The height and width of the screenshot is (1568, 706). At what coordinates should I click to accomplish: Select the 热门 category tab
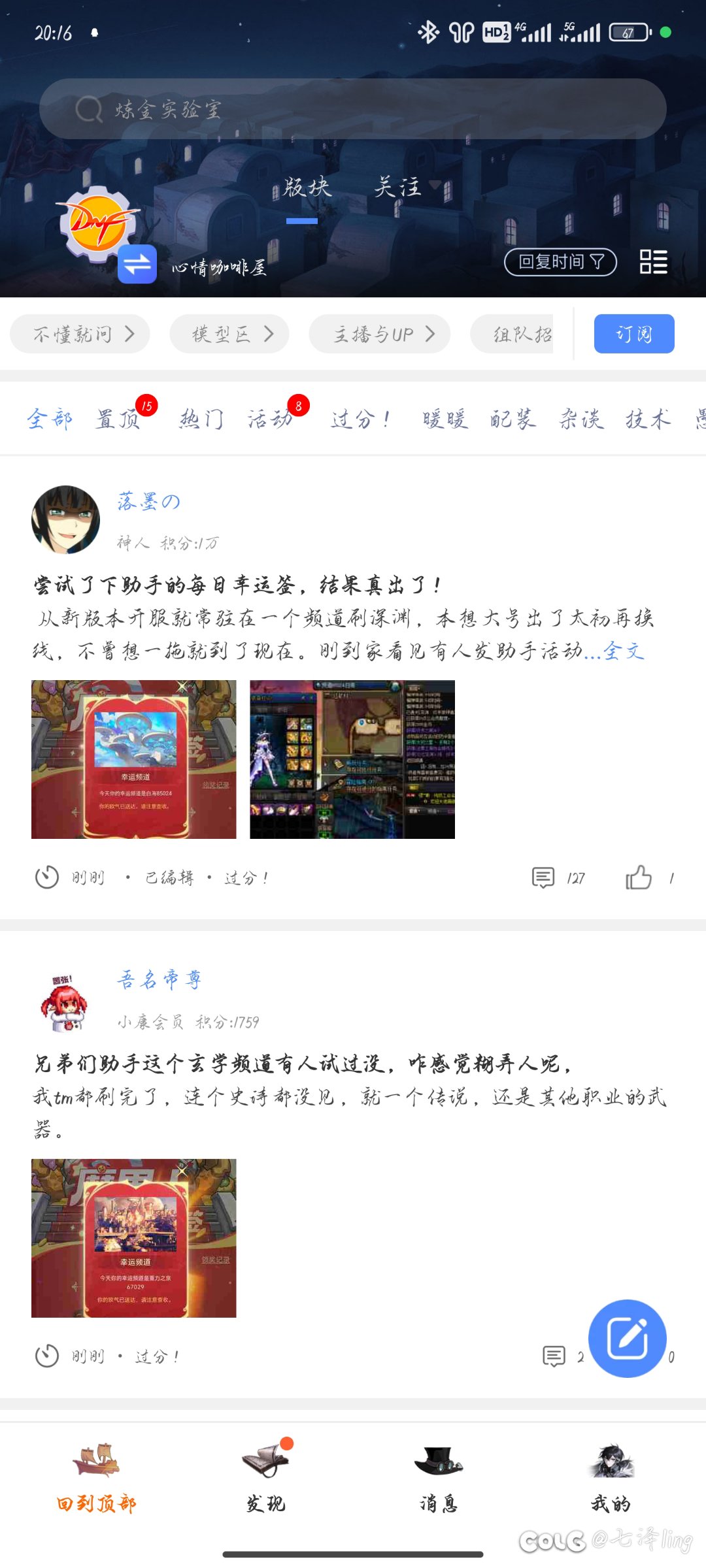tap(202, 419)
